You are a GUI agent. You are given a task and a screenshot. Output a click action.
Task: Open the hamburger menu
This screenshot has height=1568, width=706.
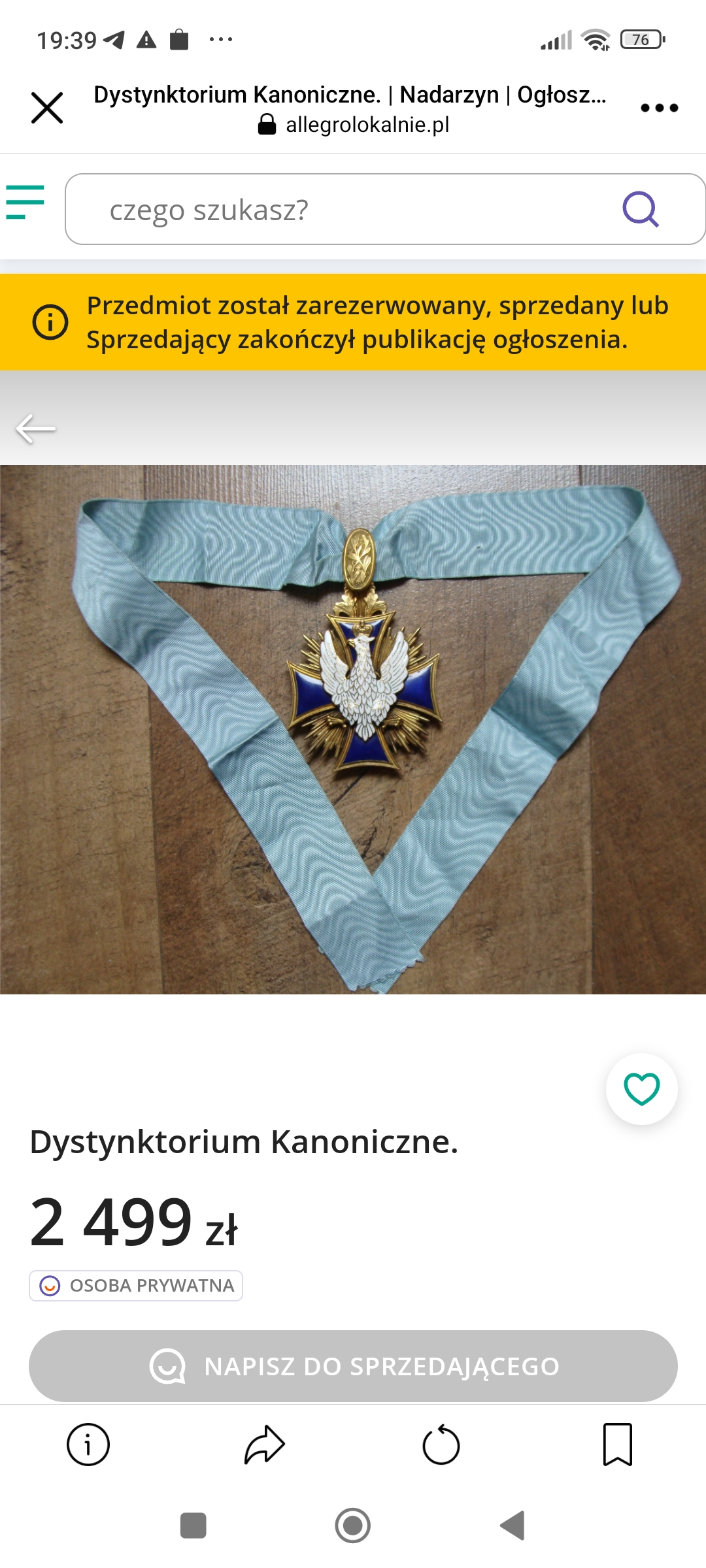click(25, 202)
